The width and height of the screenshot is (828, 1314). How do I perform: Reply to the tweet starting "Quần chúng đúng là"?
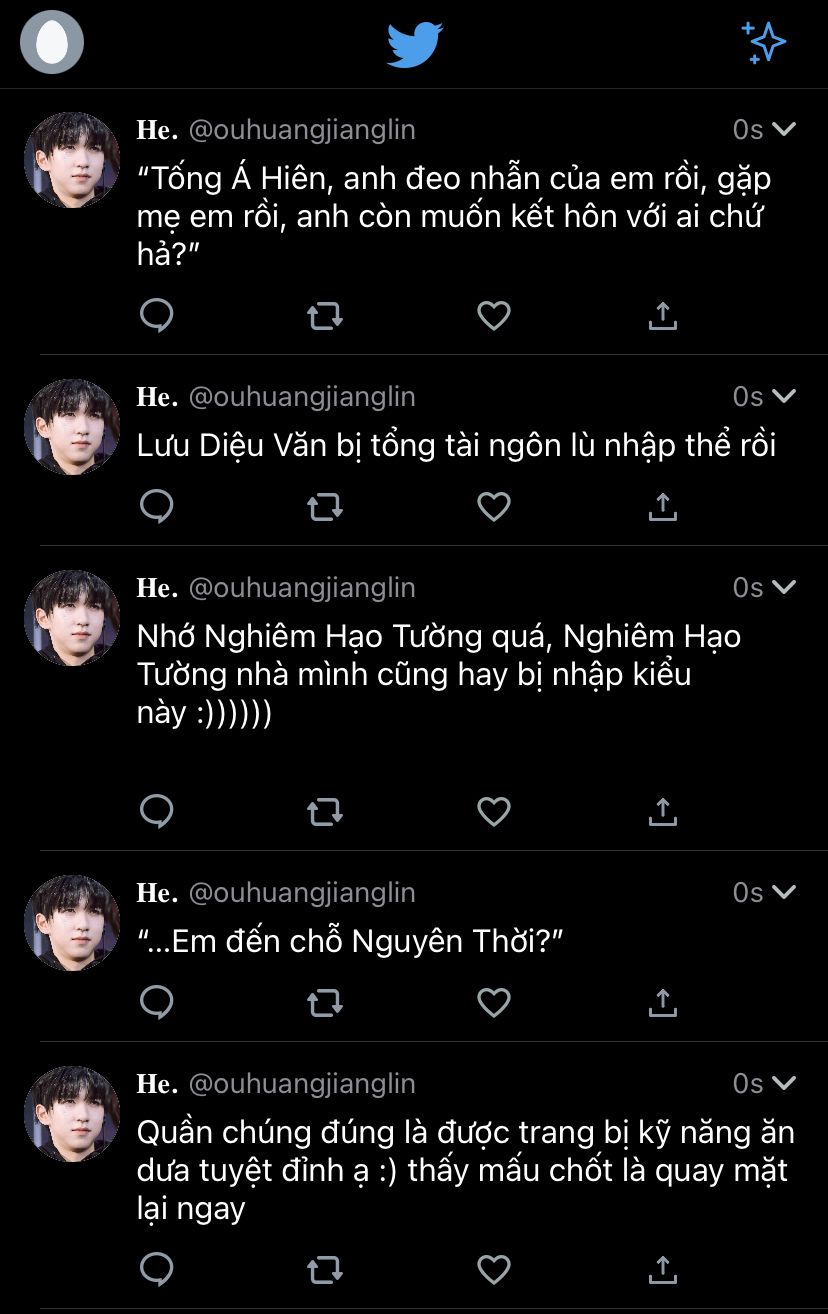pos(156,1269)
